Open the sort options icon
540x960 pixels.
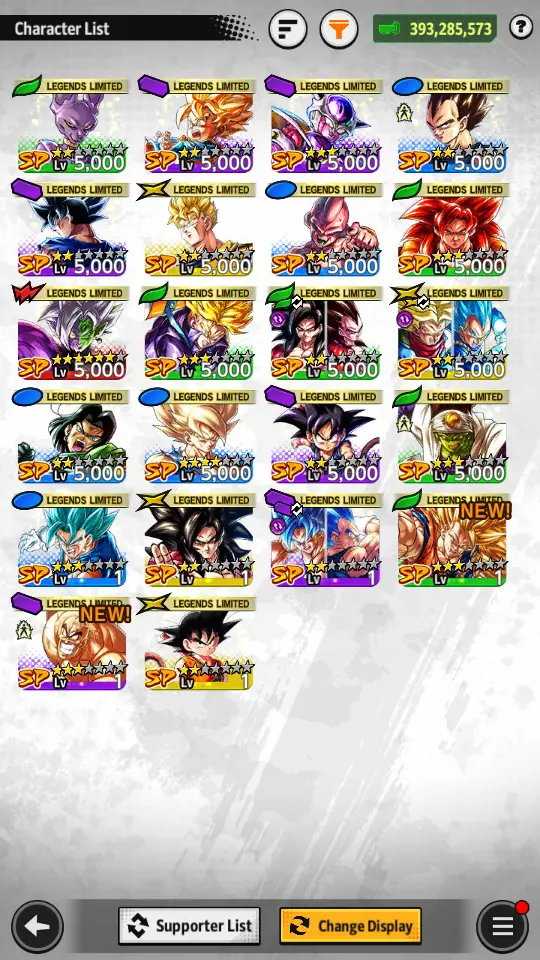pyautogui.click(x=288, y=28)
